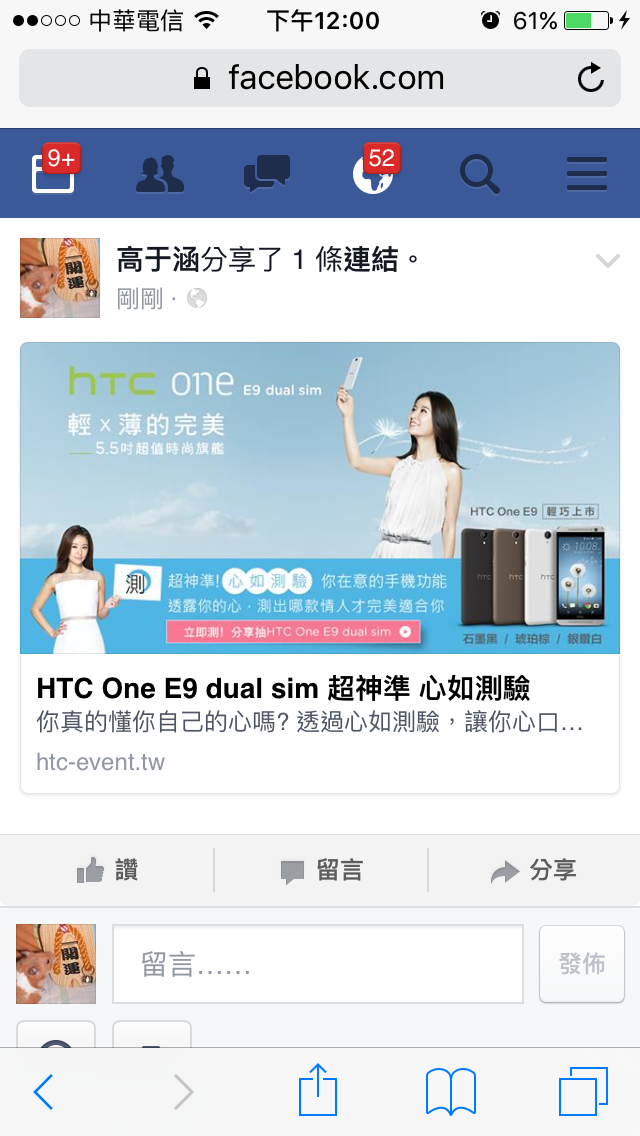Open Facebook search
This screenshot has height=1136, width=640.
[x=480, y=174]
